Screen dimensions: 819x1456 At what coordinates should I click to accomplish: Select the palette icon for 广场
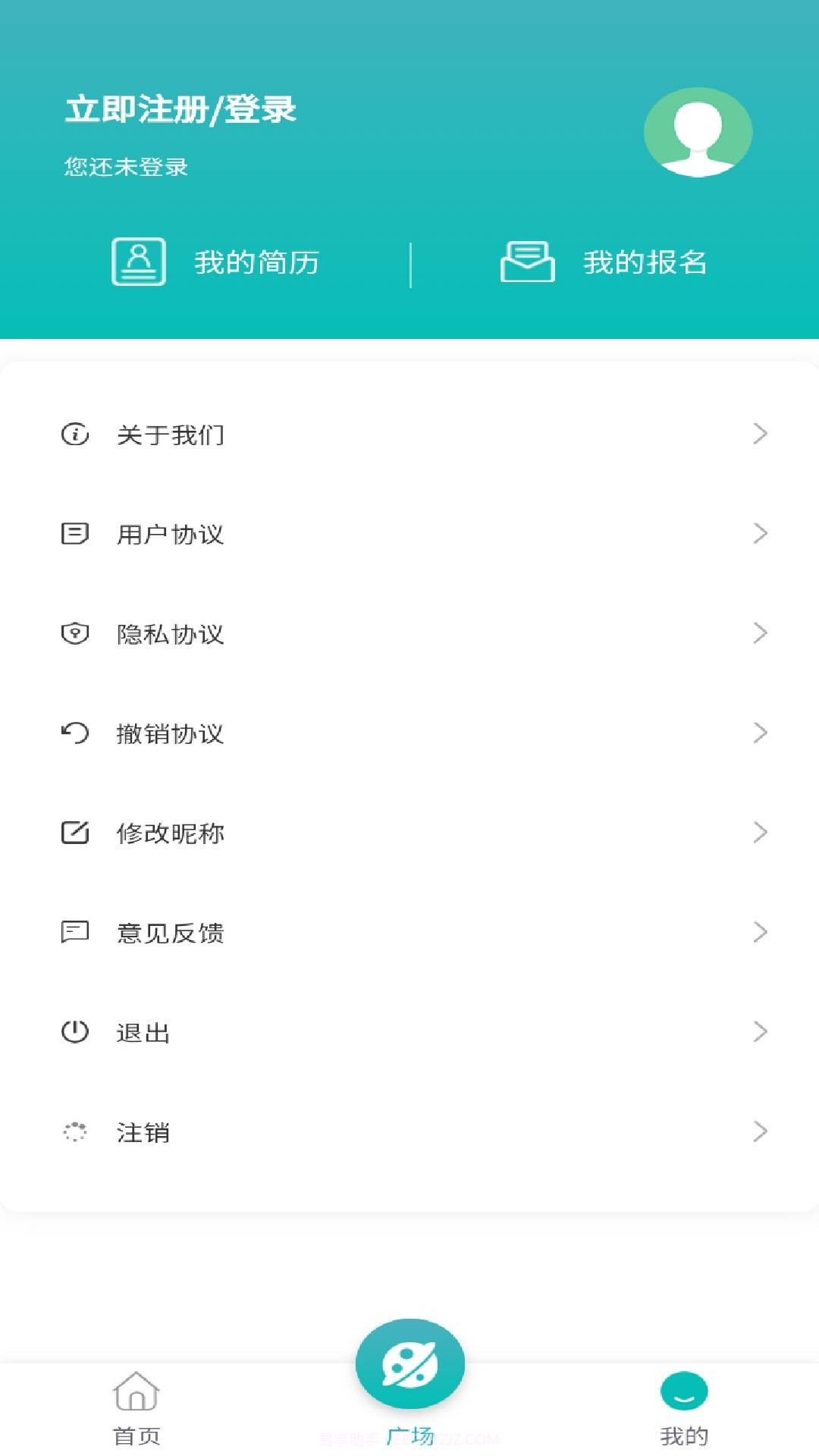tap(409, 1363)
